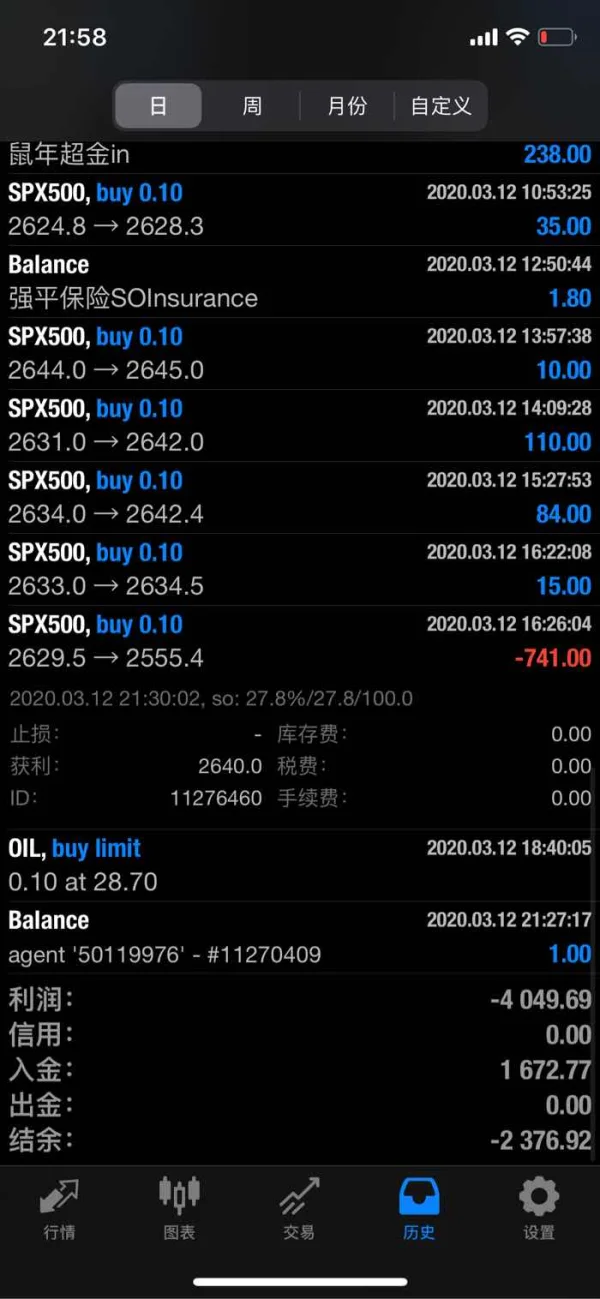The width and height of the screenshot is (600, 1299).
Task: Expand the SPX500 trade at 16:22:08
Action: coord(300,569)
